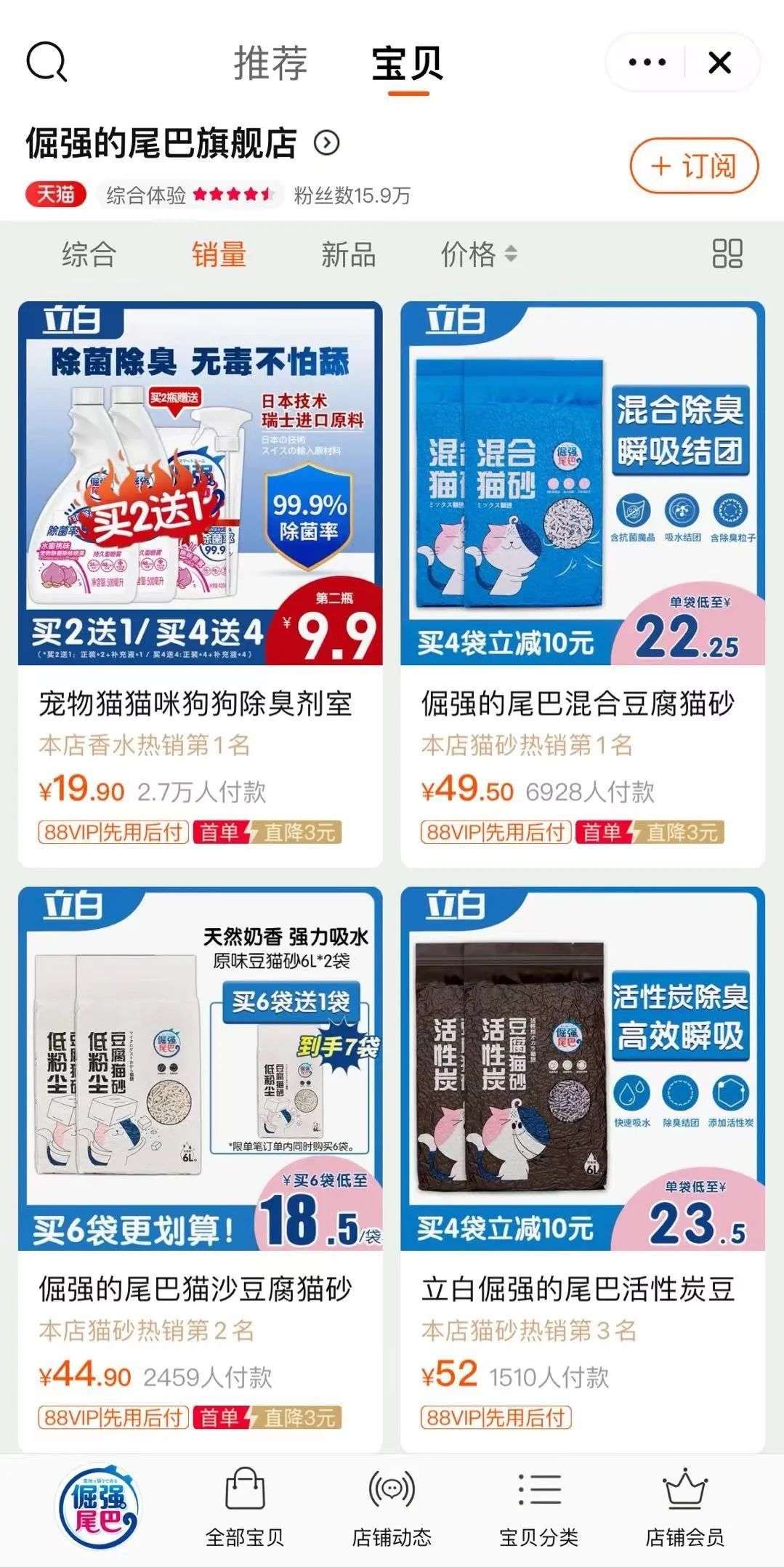Screen dimensions: 784x1567
Task: Close the store mini program
Action: (719, 63)
